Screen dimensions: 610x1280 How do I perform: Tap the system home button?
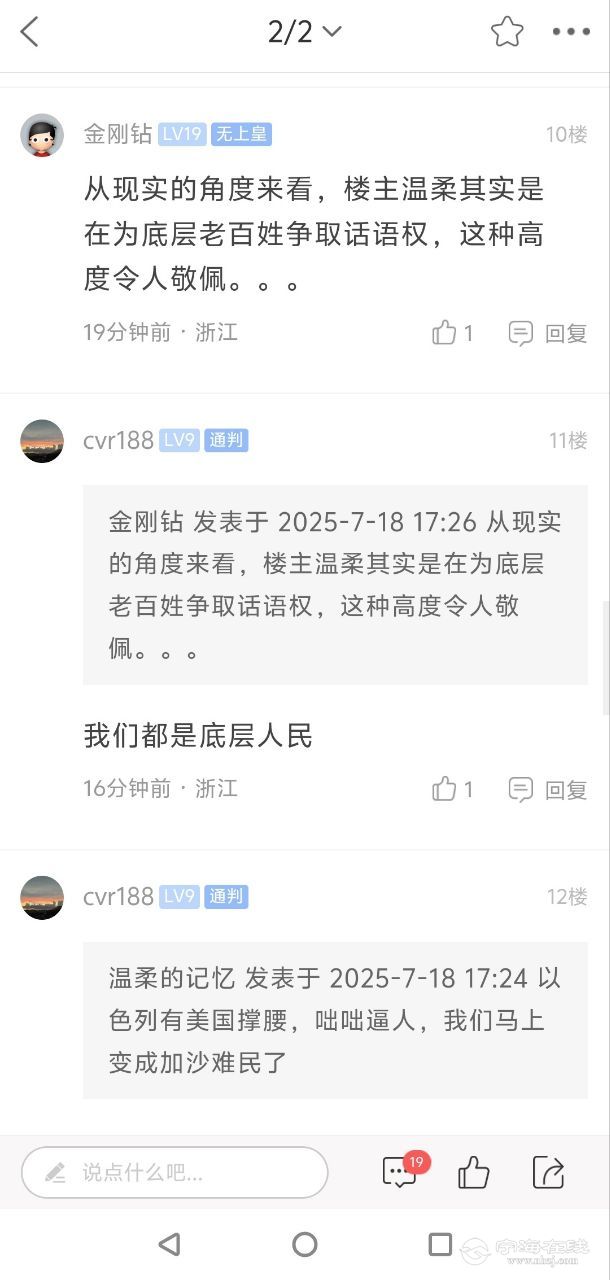tap(305, 1244)
